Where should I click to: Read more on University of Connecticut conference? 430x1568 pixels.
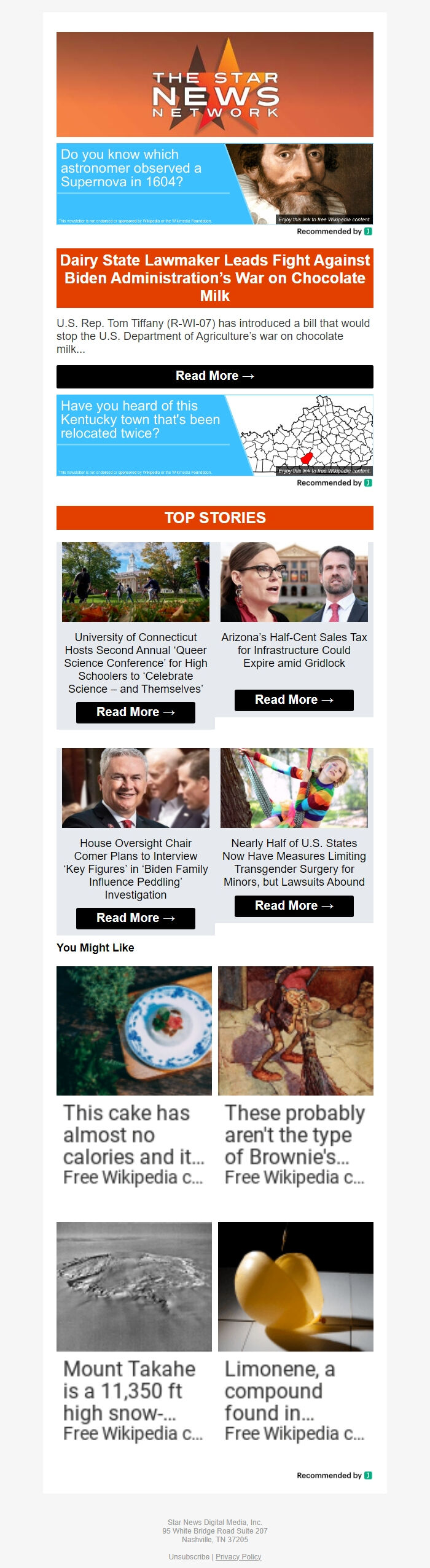[135, 712]
